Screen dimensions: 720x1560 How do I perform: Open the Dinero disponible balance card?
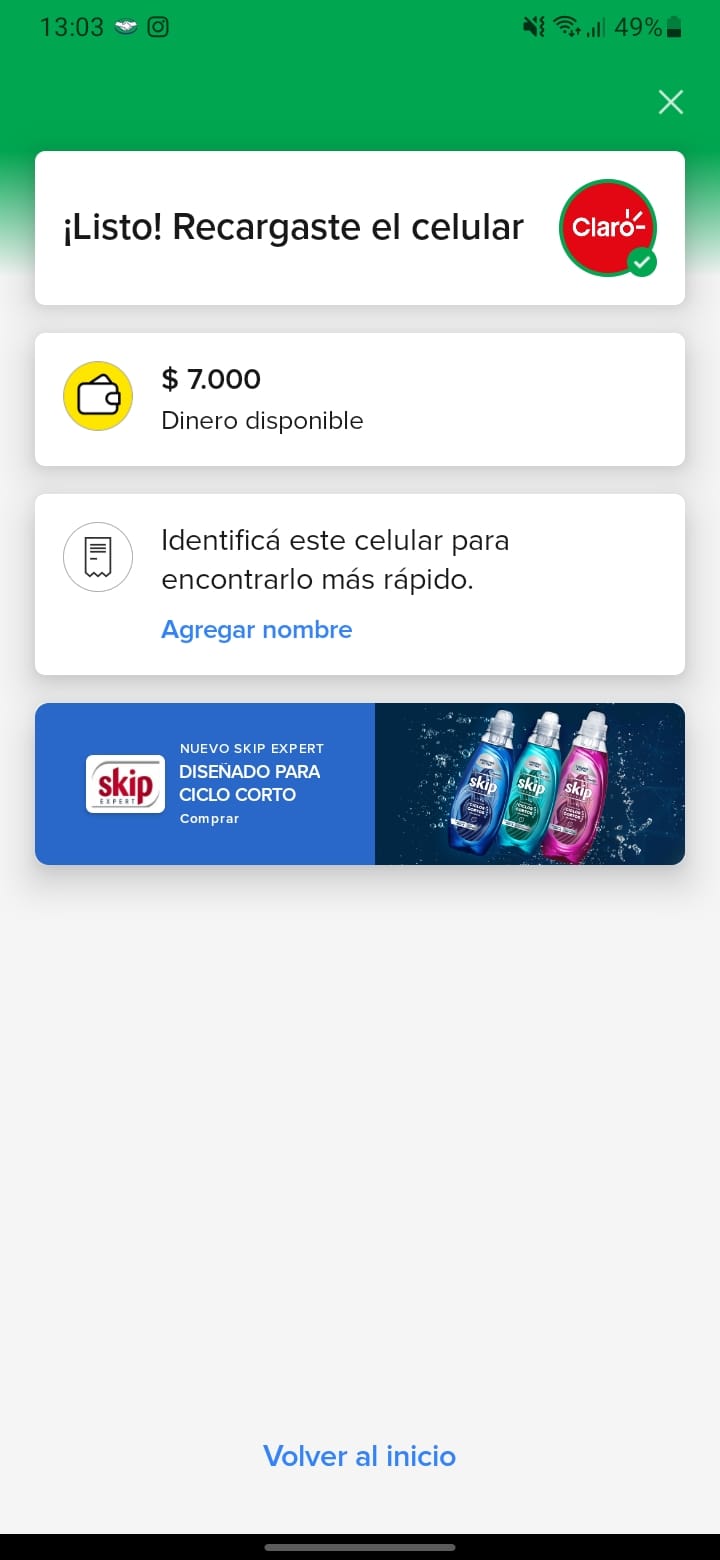point(360,399)
